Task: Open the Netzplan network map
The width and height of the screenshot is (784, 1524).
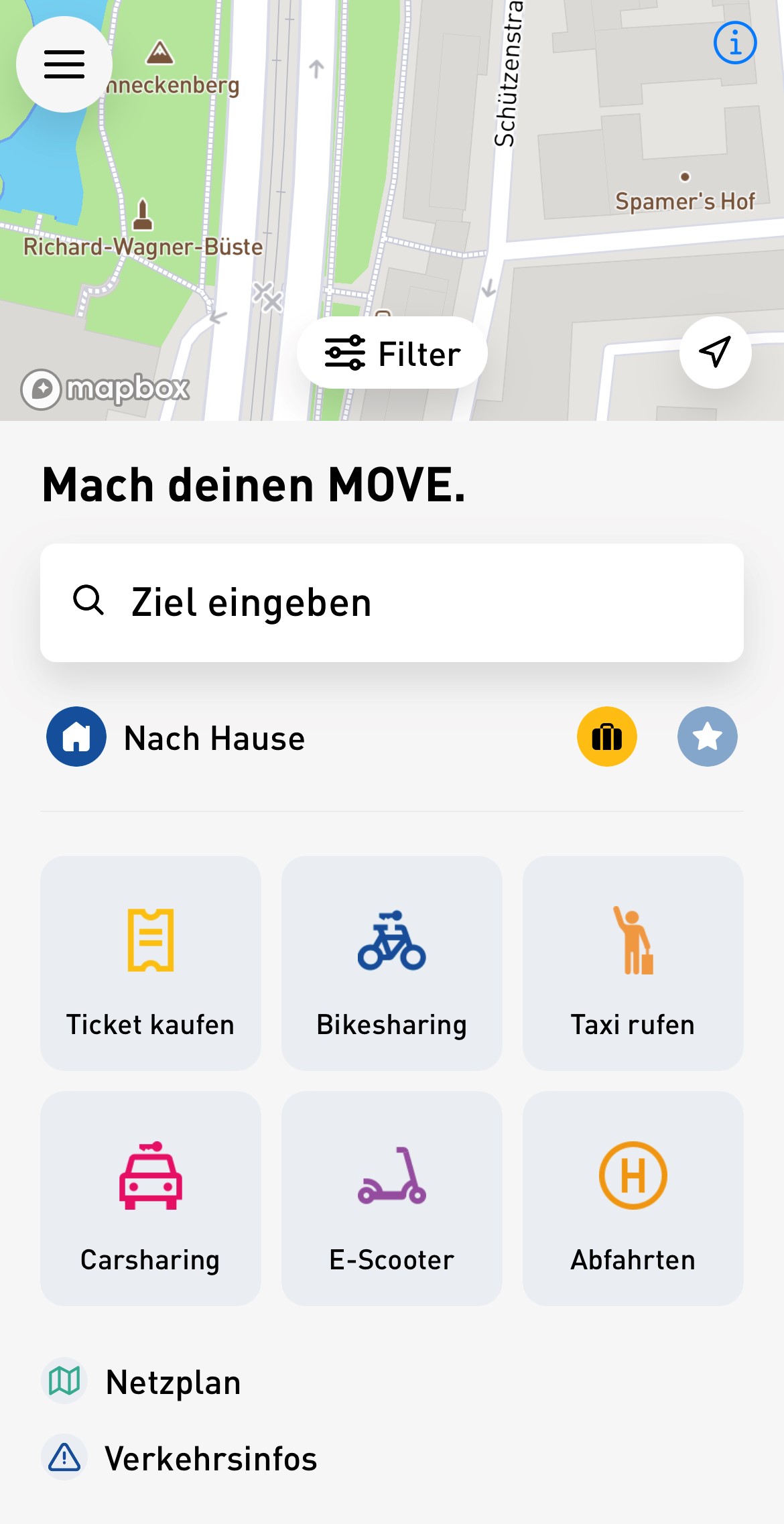Action: pos(173,1381)
